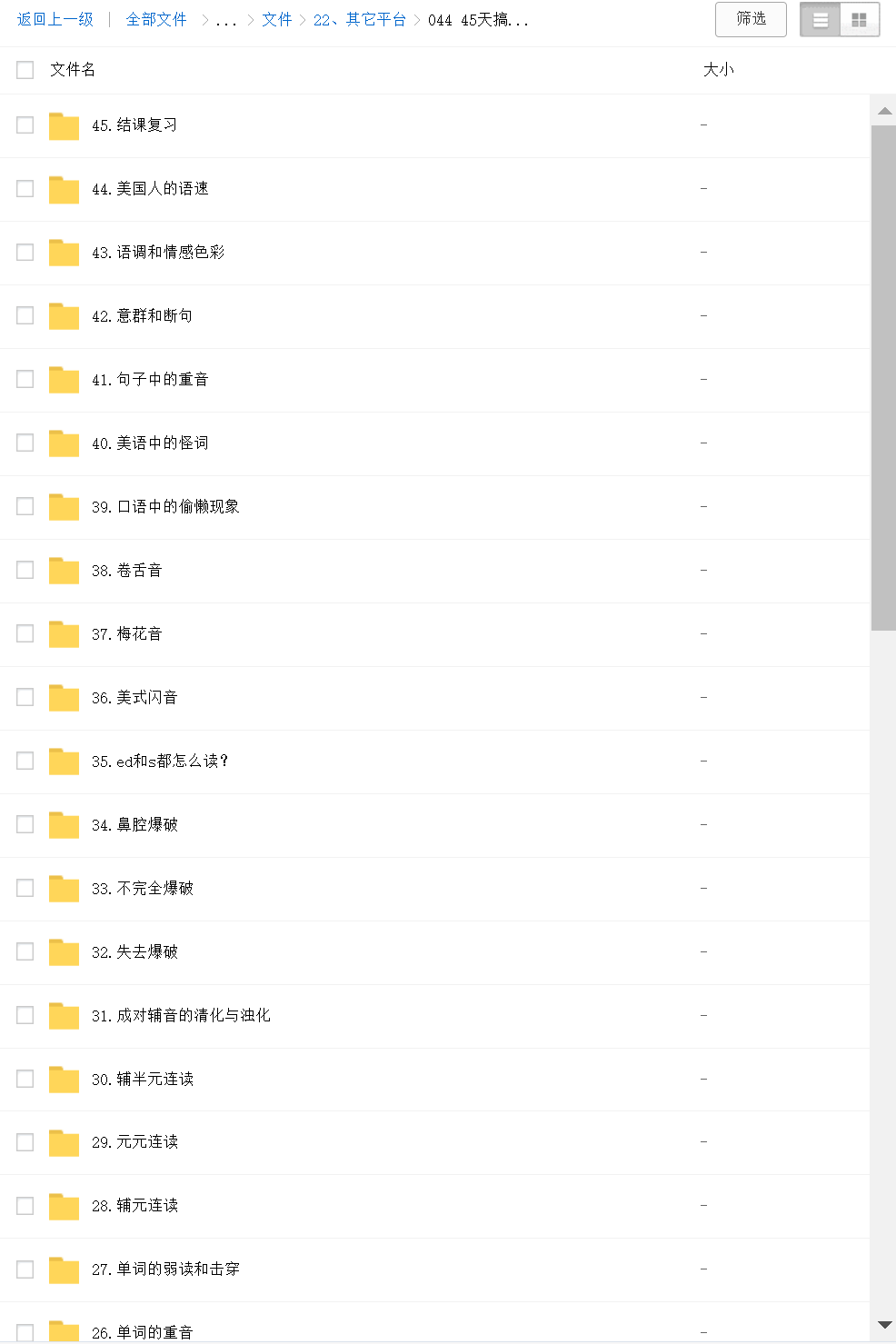Select checkbox for 43.语调和情感色彩
The image size is (896, 1344).
[x=25, y=253]
